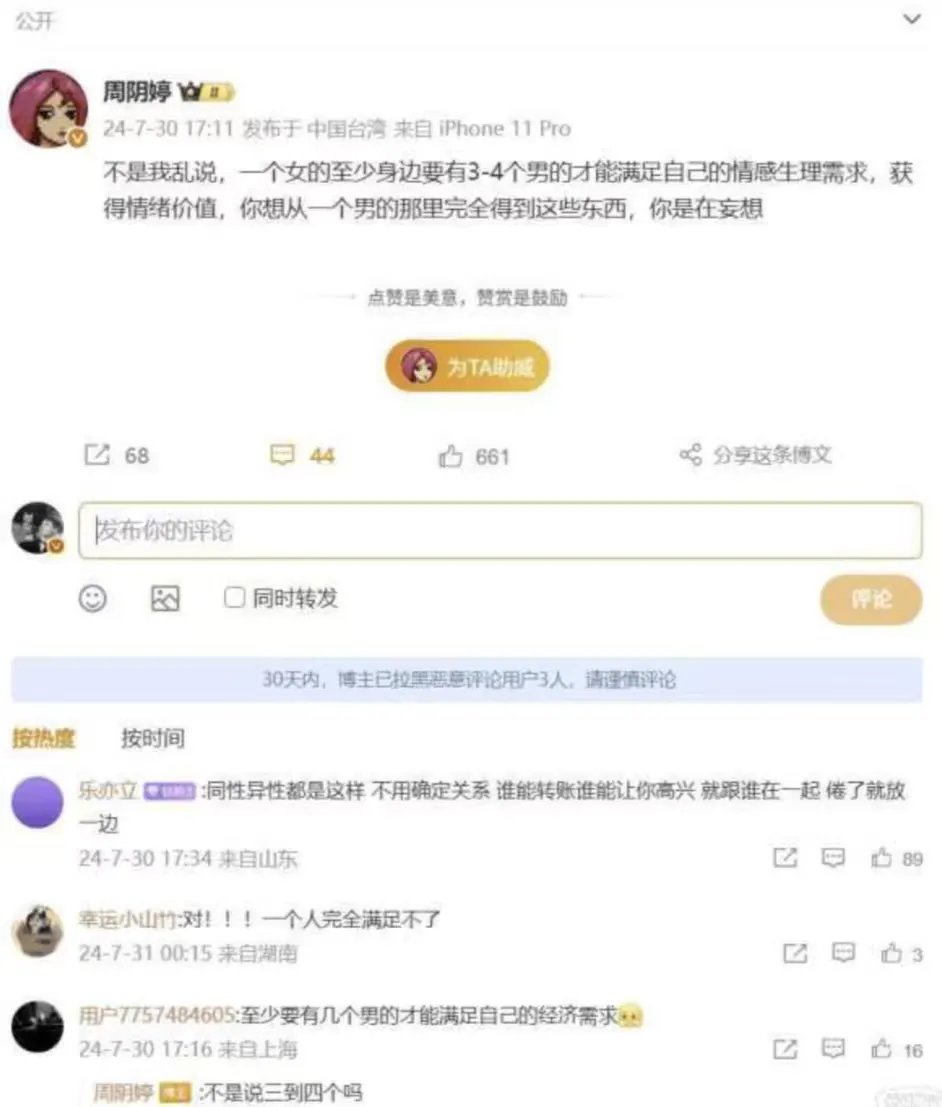Open the post's 44 comments

(283, 456)
